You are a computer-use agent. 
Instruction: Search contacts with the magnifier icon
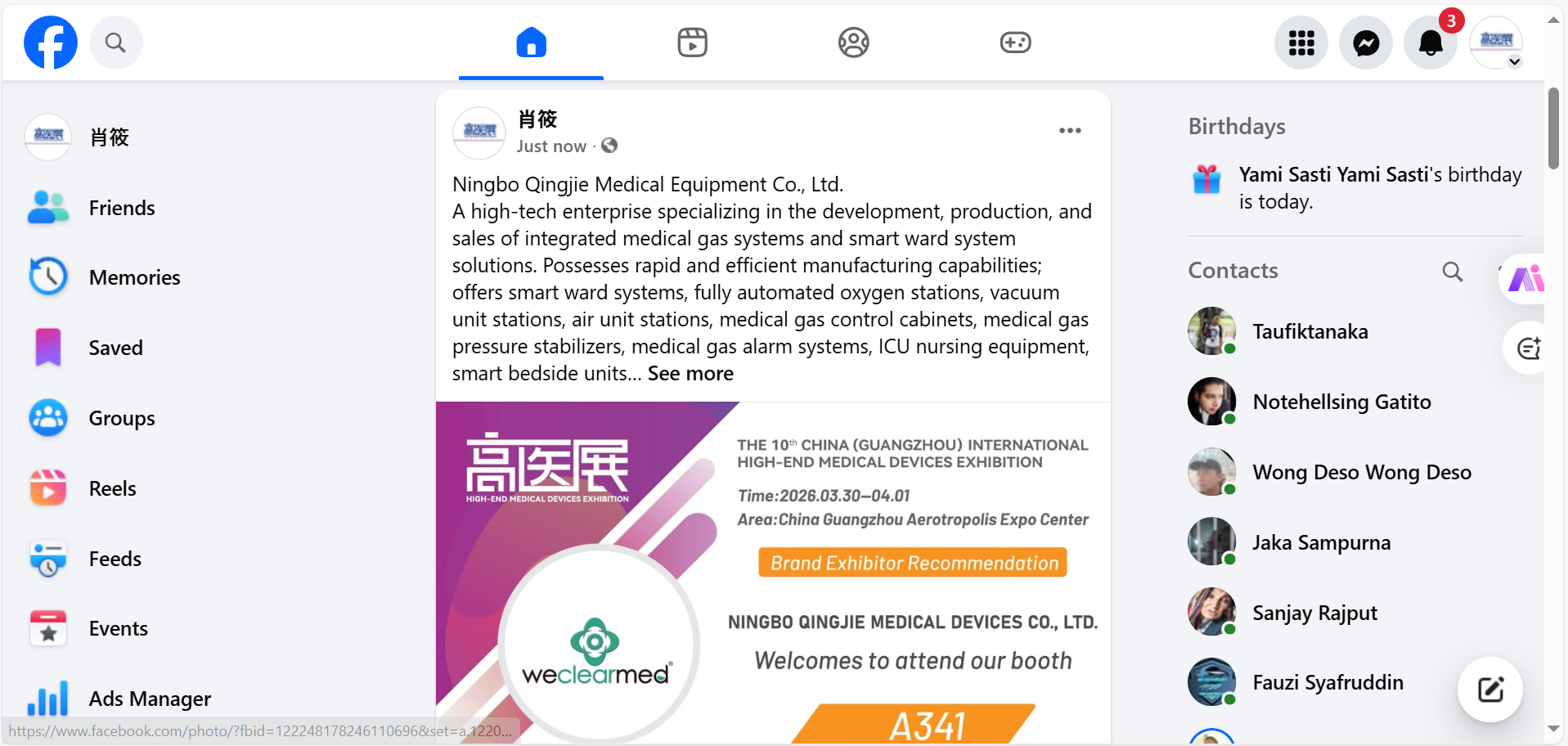point(1452,272)
